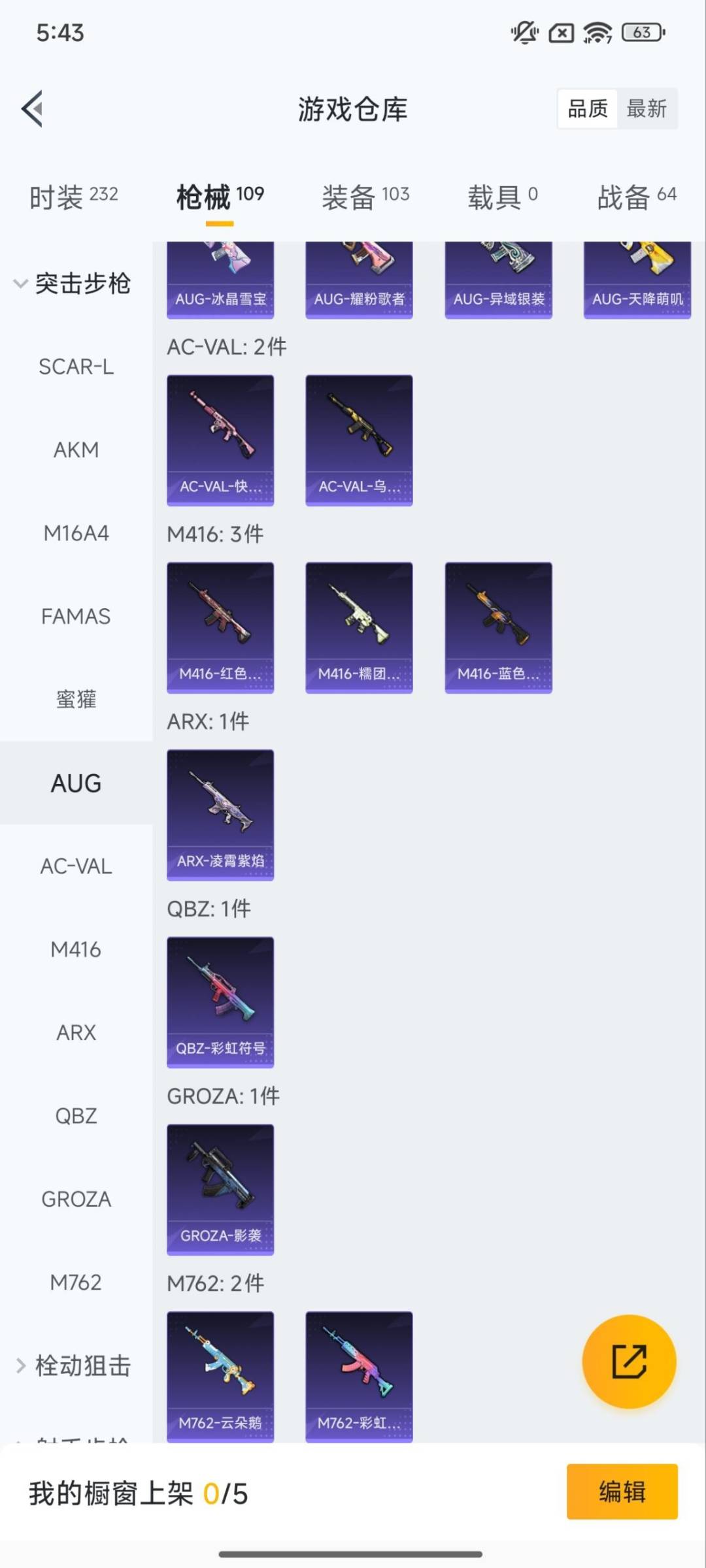The image size is (706, 1568).
Task: Jump to SCAR-L in the sidebar
Action: coord(76,367)
